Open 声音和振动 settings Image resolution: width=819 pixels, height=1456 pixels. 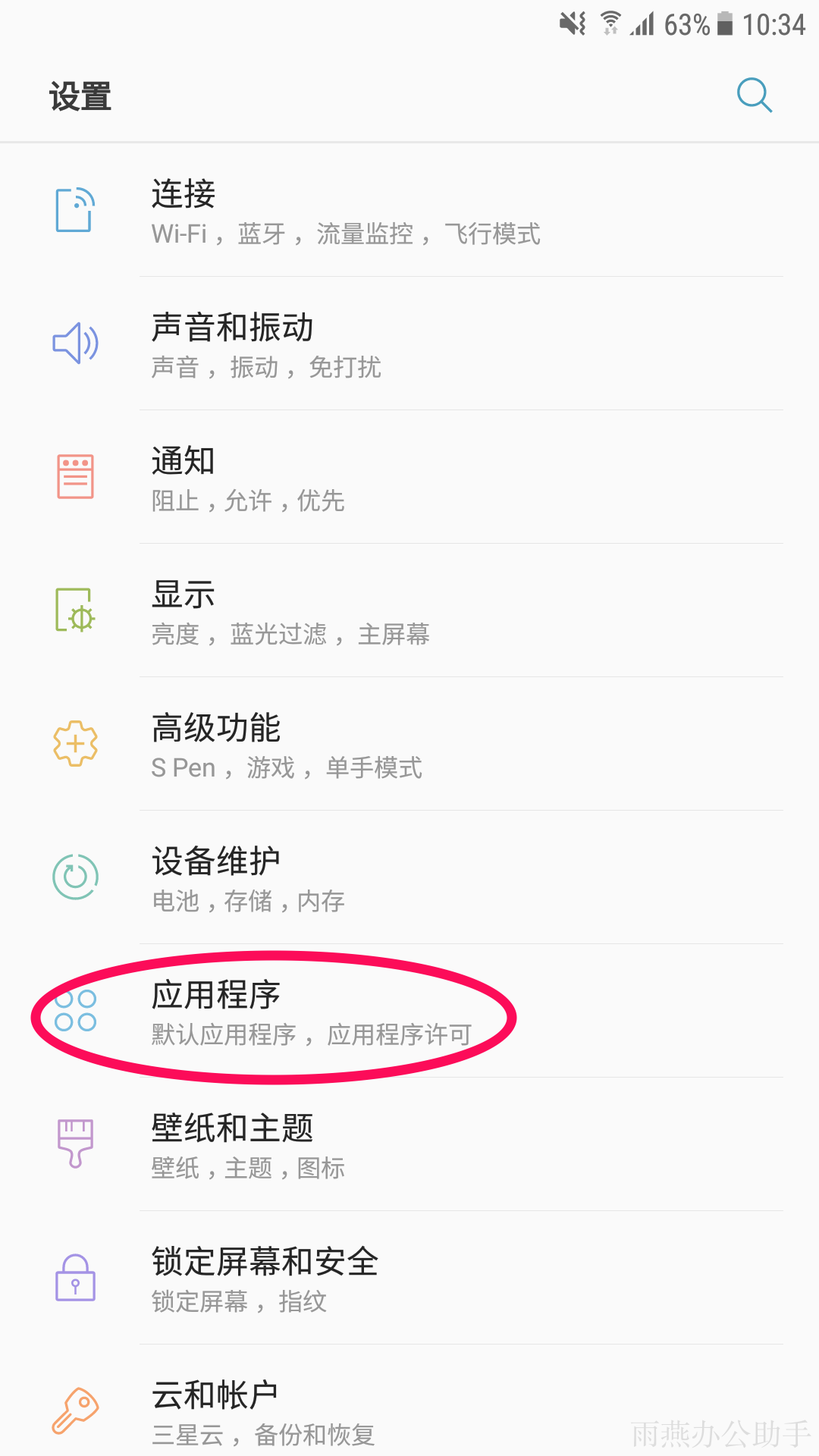click(x=409, y=345)
